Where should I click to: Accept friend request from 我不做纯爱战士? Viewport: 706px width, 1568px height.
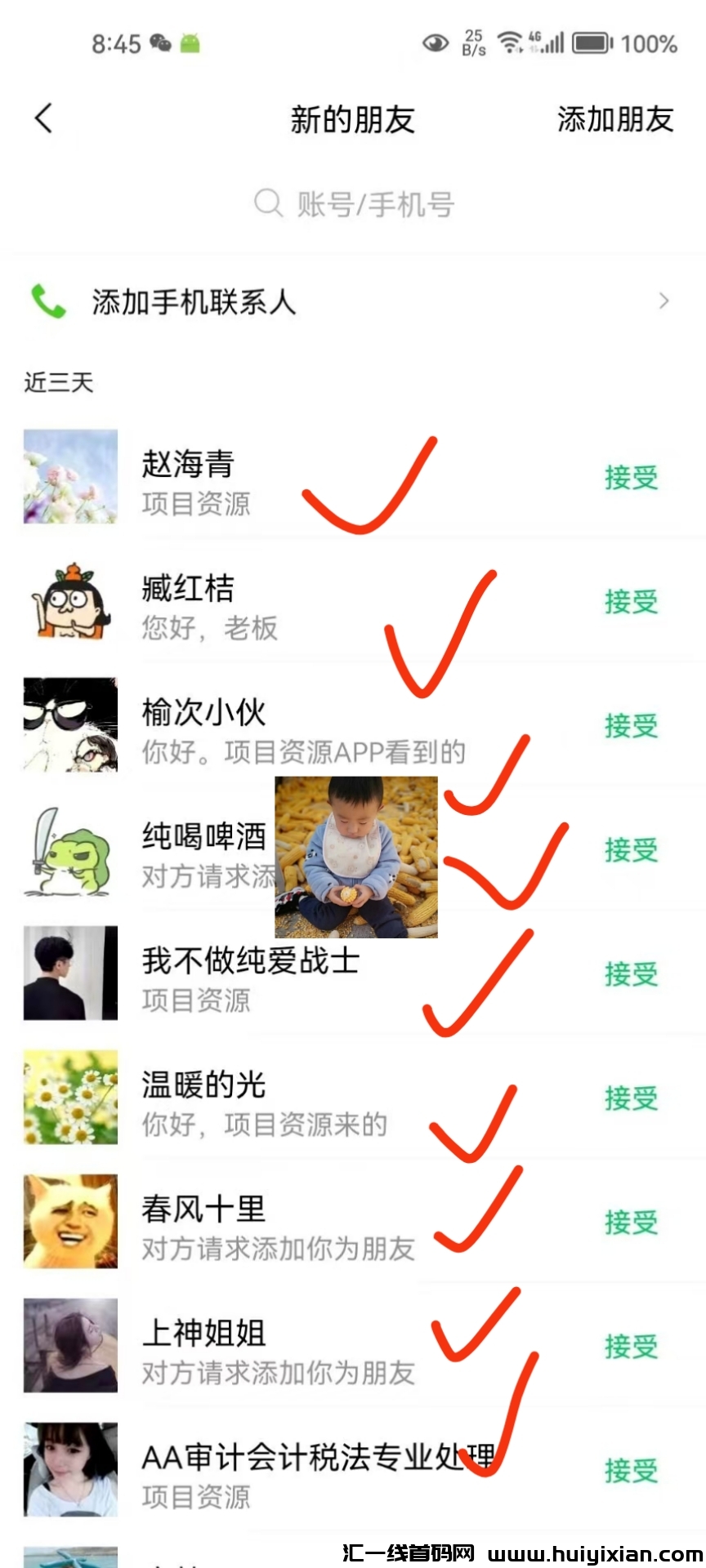point(630,974)
